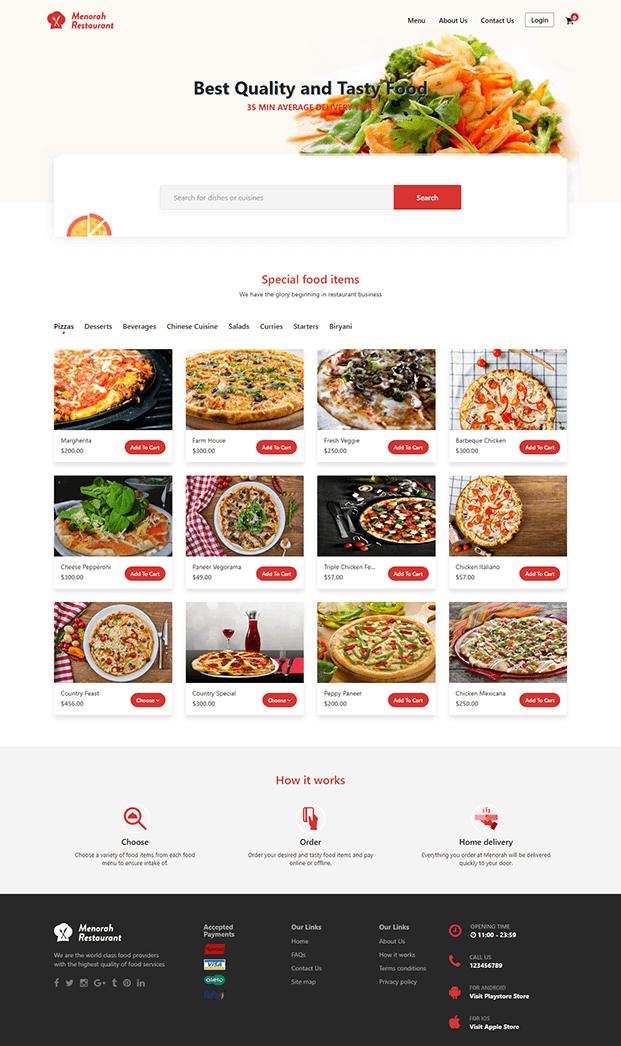Viewport: 621px width, 1046px height.
Task: Select the Chinese Cuisine tab
Action: coord(192,326)
